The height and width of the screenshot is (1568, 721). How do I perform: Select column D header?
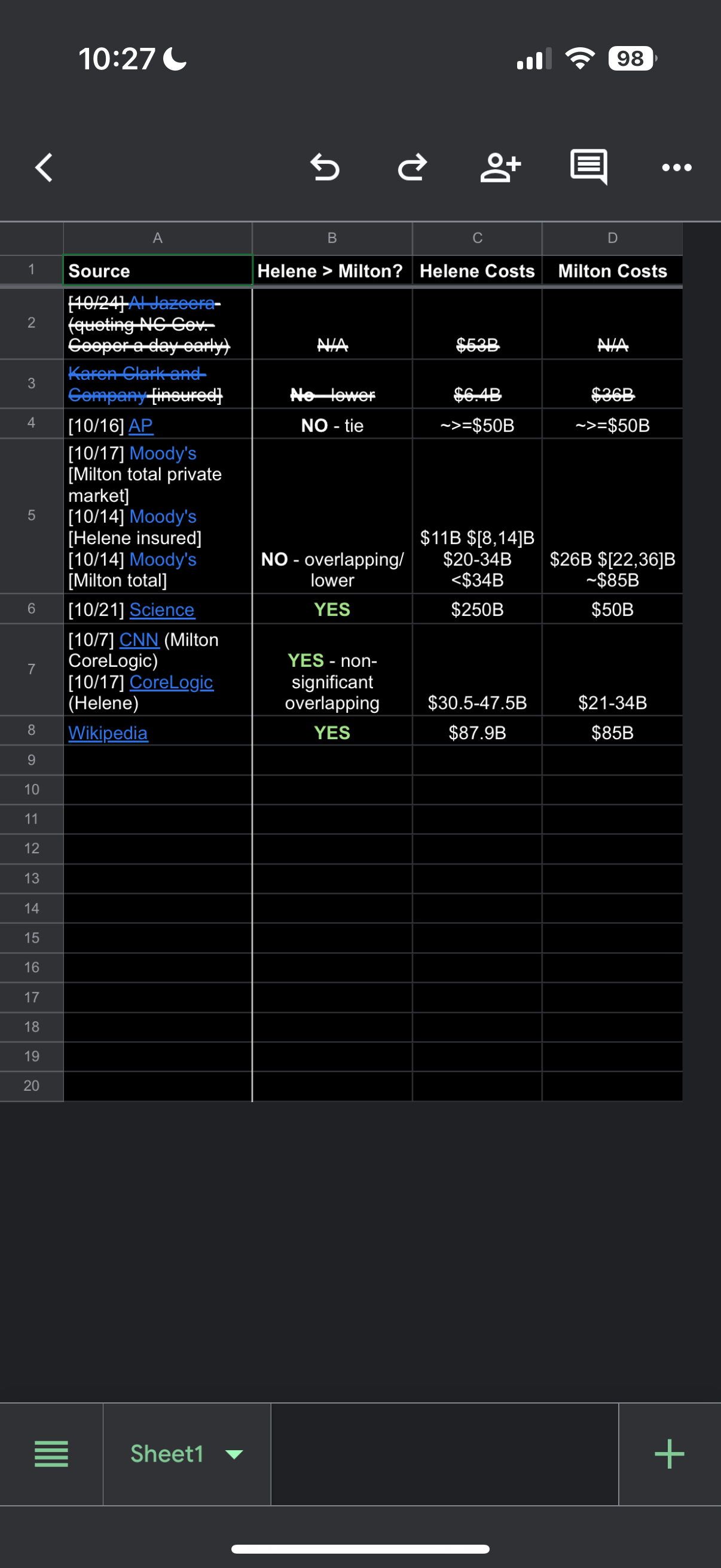pyautogui.click(x=612, y=239)
